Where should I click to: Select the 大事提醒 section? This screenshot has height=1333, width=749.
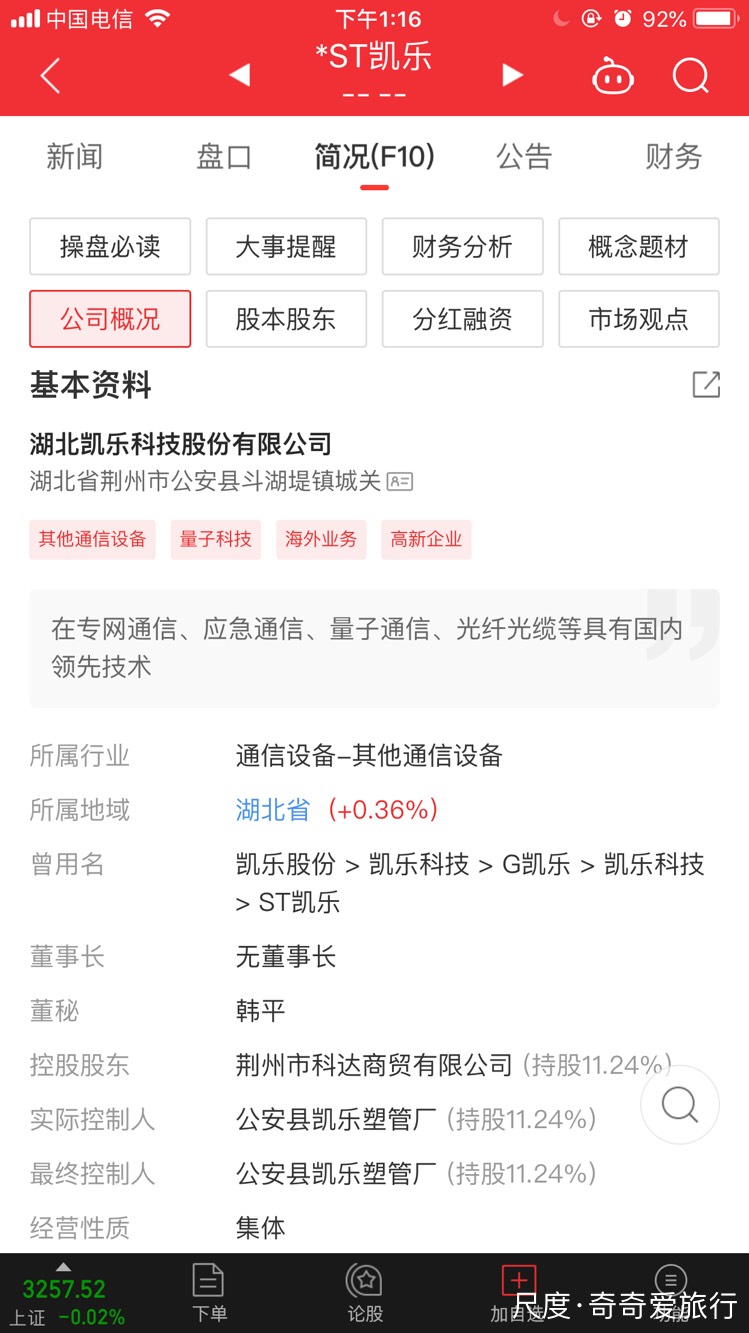(x=286, y=246)
